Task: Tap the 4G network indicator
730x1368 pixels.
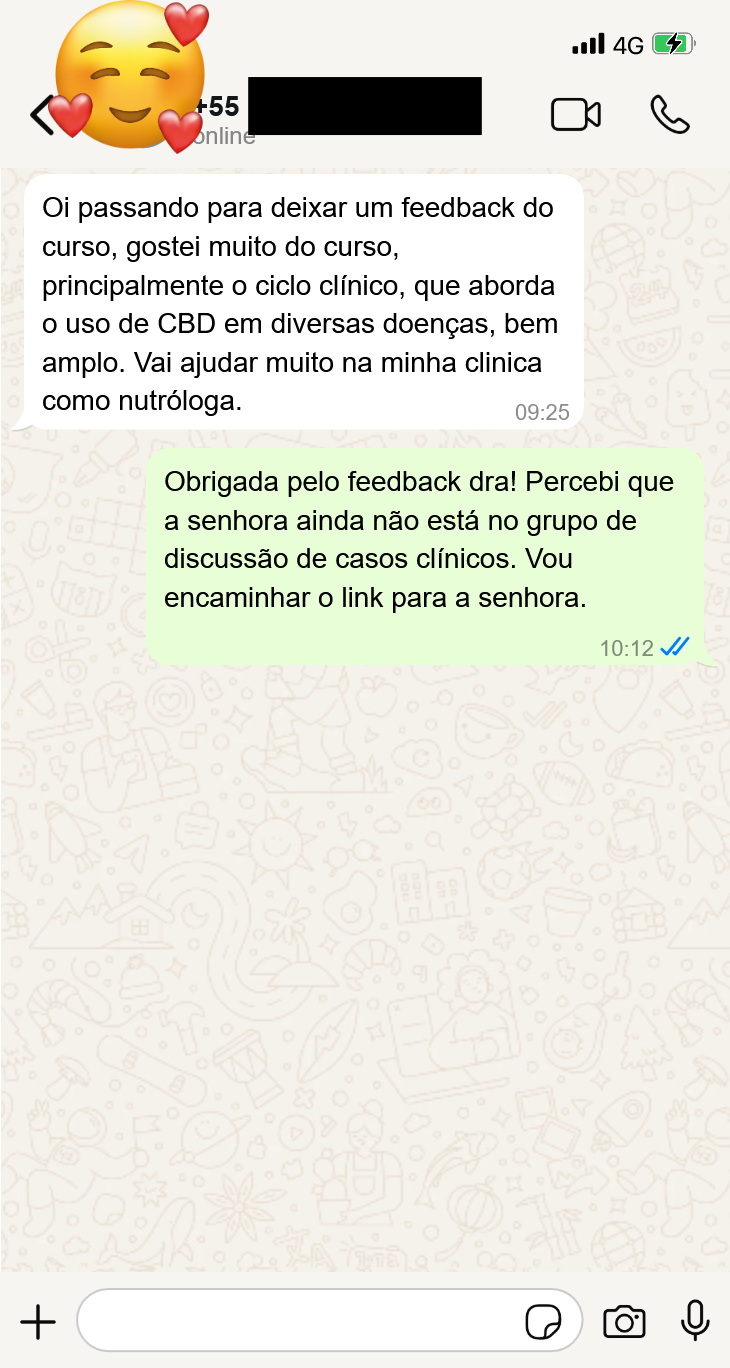Action: pos(628,44)
